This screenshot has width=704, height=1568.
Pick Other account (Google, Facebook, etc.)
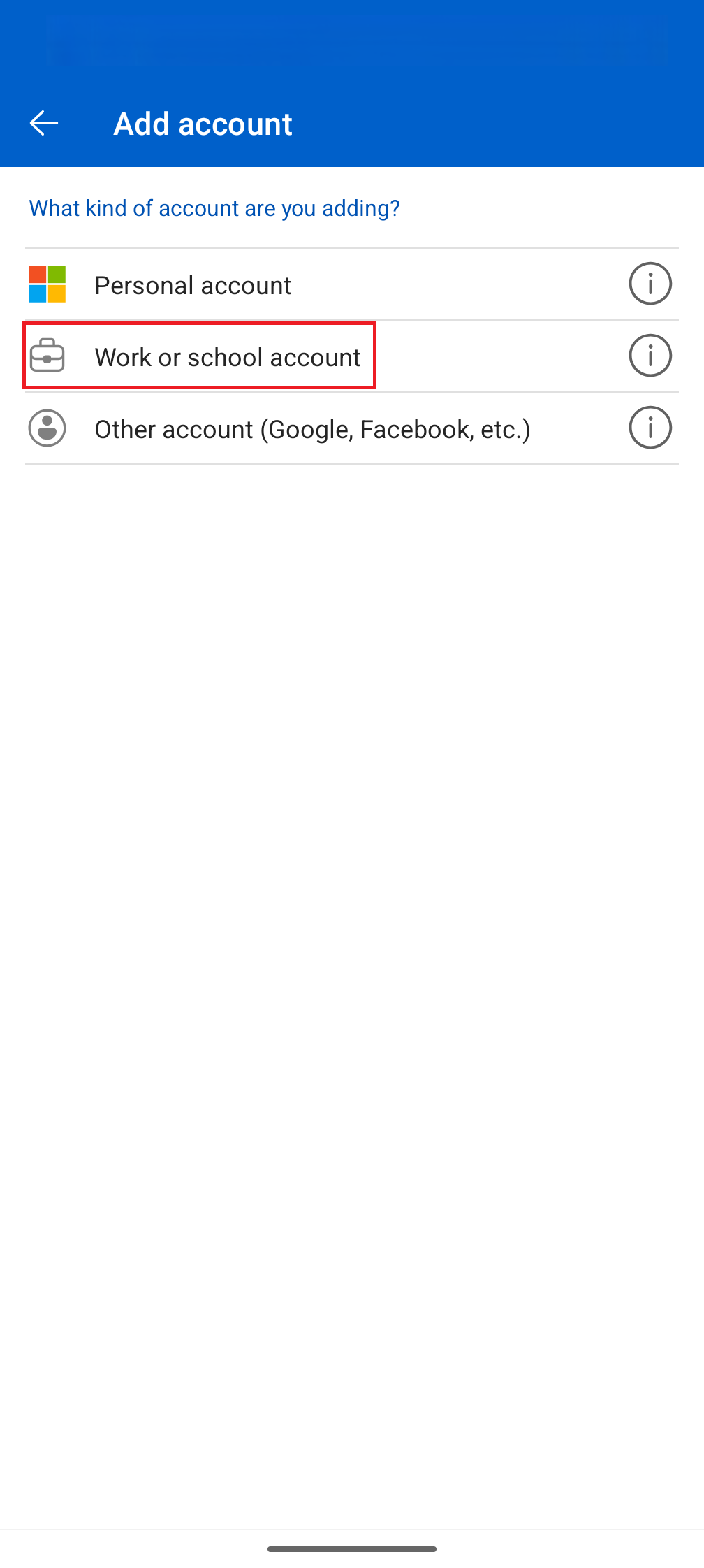(312, 429)
